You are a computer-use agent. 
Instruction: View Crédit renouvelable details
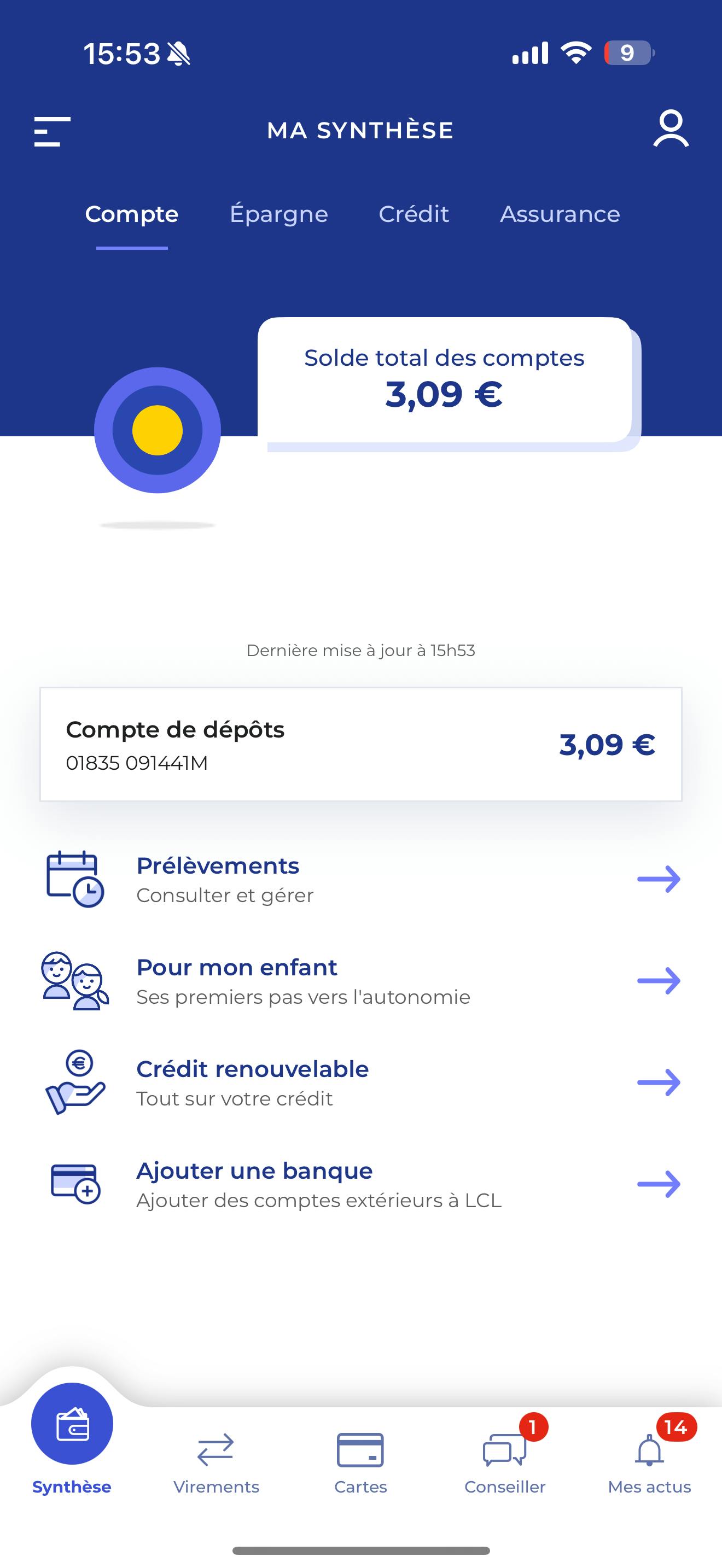pyautogui.click(x=360, y=1083)
